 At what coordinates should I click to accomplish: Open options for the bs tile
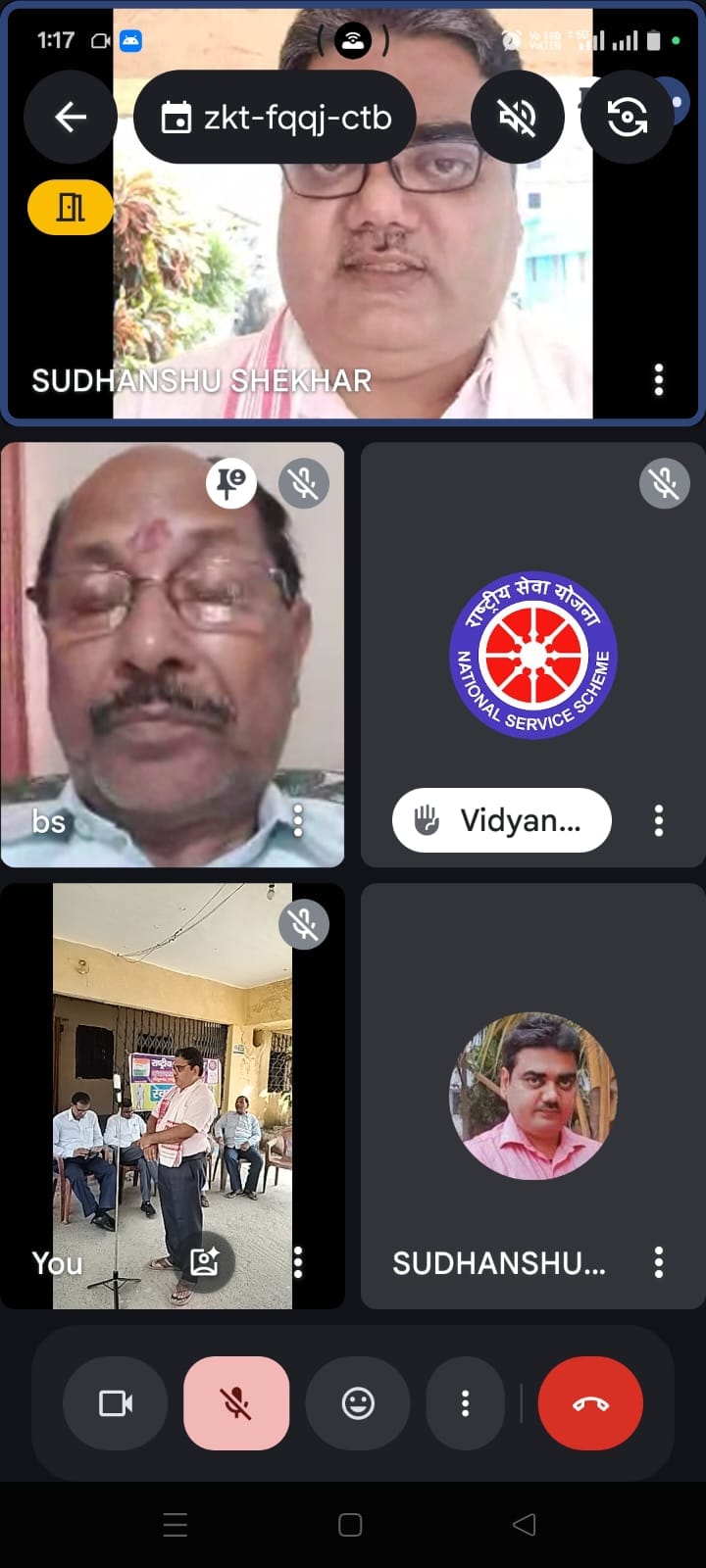[298, 821]
